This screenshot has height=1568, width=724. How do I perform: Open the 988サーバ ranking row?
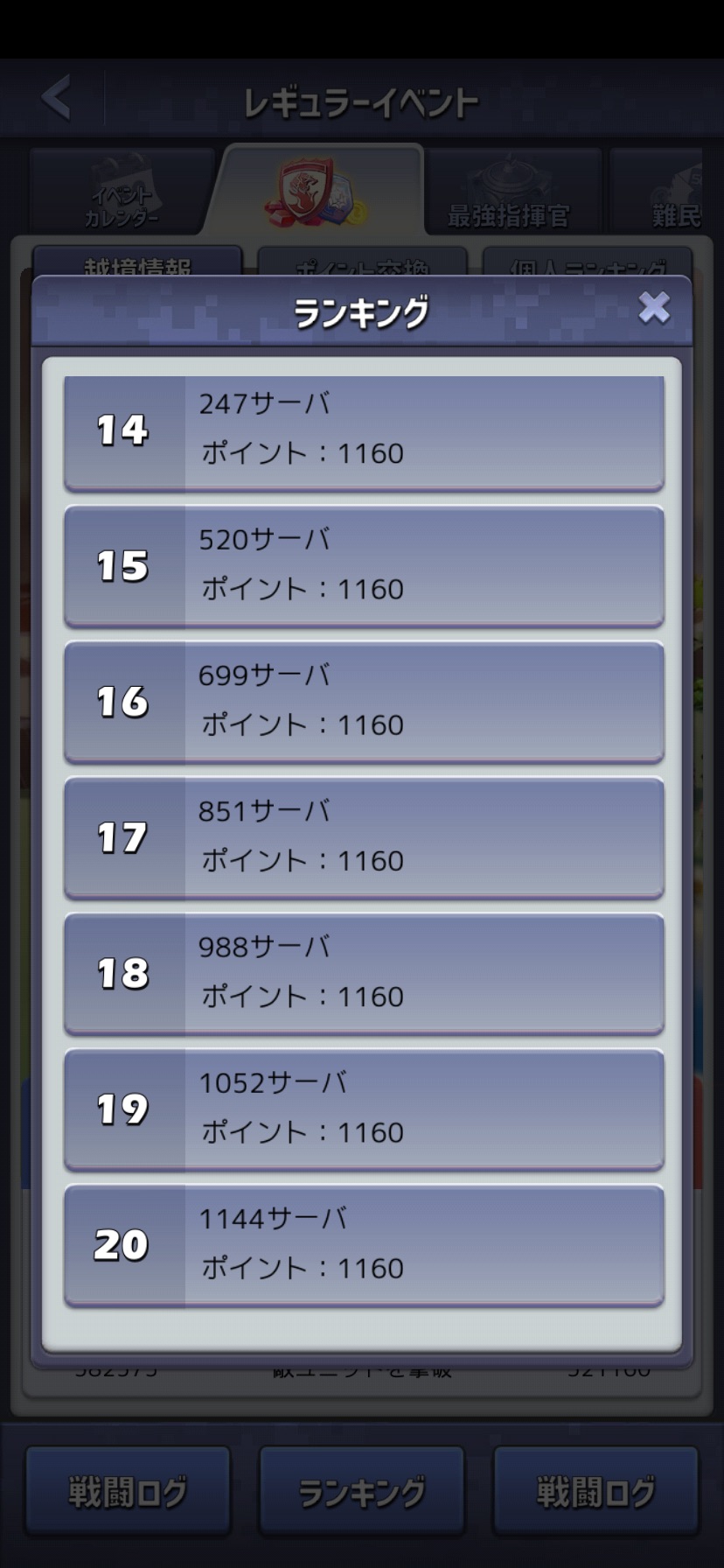364,973
